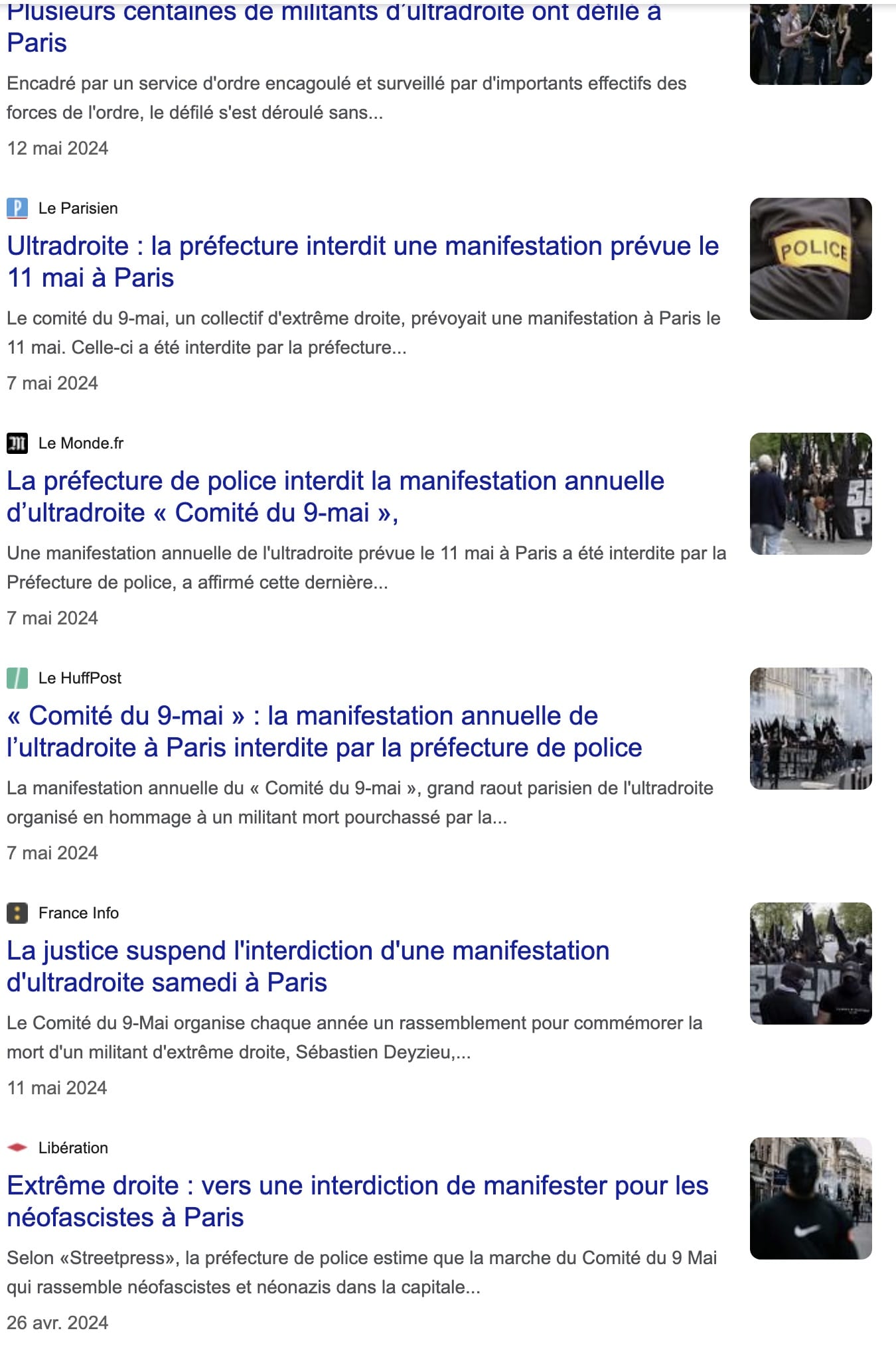The width and height of the screenshot is (896, 1367).
Task: Open Le HuffPost headline about Comité du 9-mai
Action: pyautogui.click(x=324, y=731)
